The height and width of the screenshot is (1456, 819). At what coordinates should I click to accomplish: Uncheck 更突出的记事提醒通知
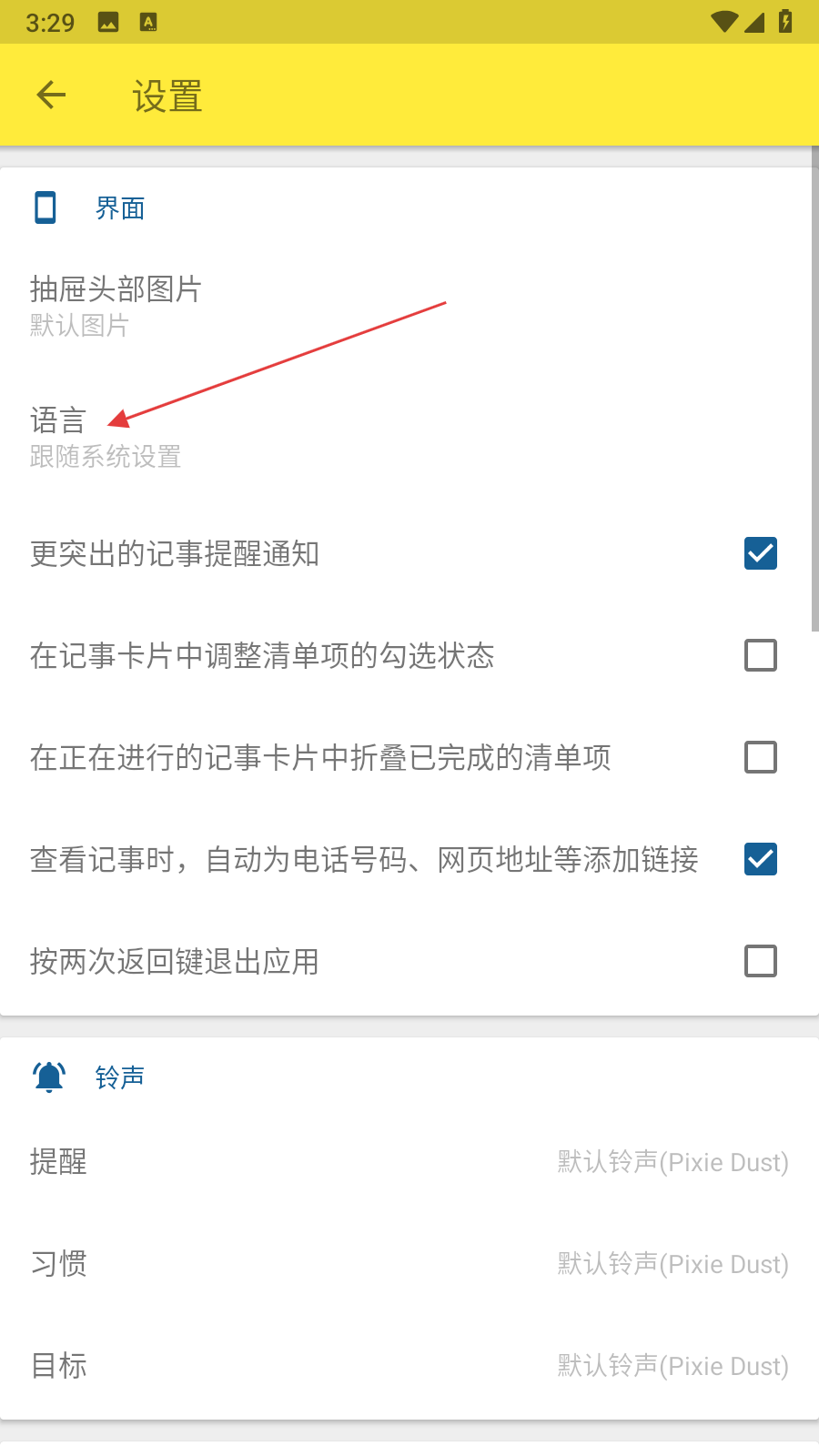(760, 553)
